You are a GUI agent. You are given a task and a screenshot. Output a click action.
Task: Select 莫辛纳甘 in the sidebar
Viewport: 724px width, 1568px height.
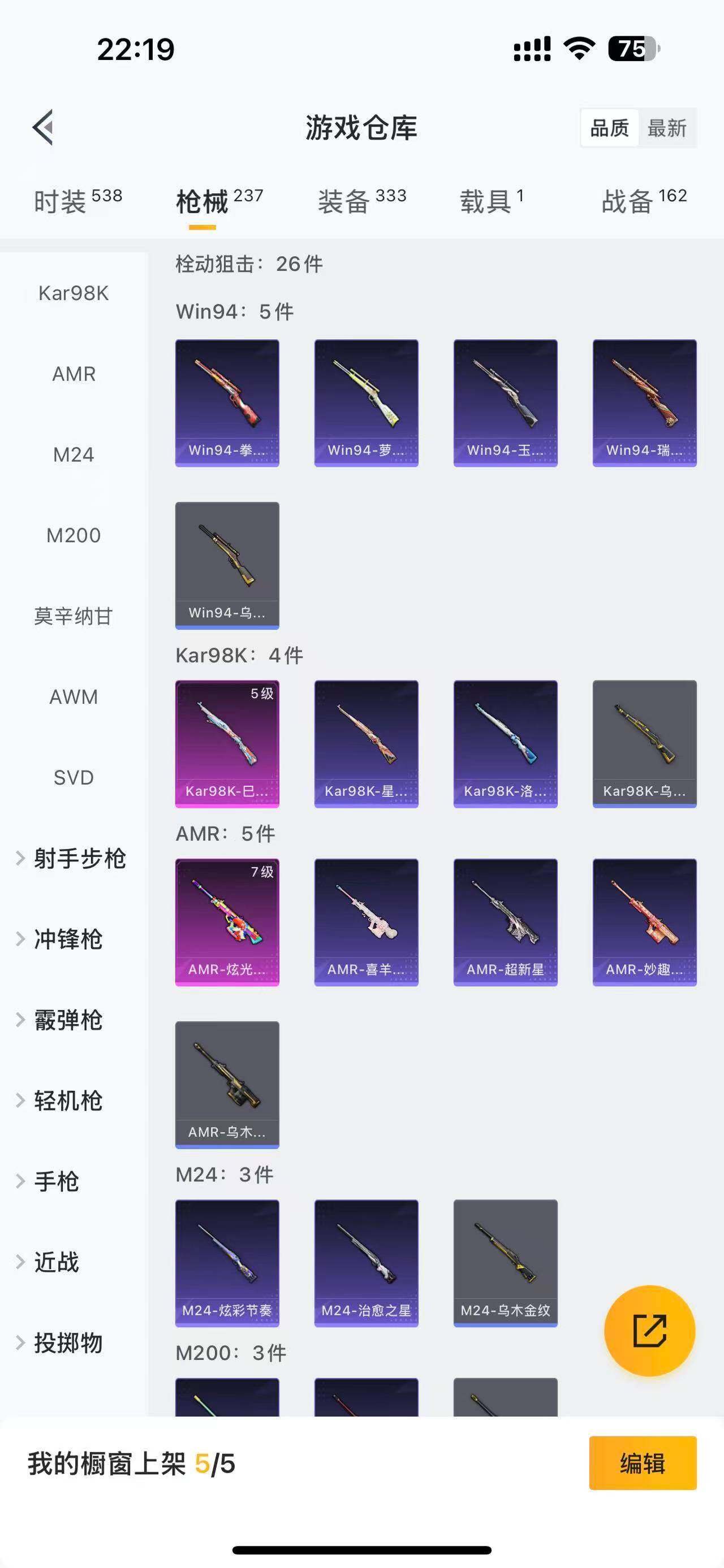tap(74, 616)
